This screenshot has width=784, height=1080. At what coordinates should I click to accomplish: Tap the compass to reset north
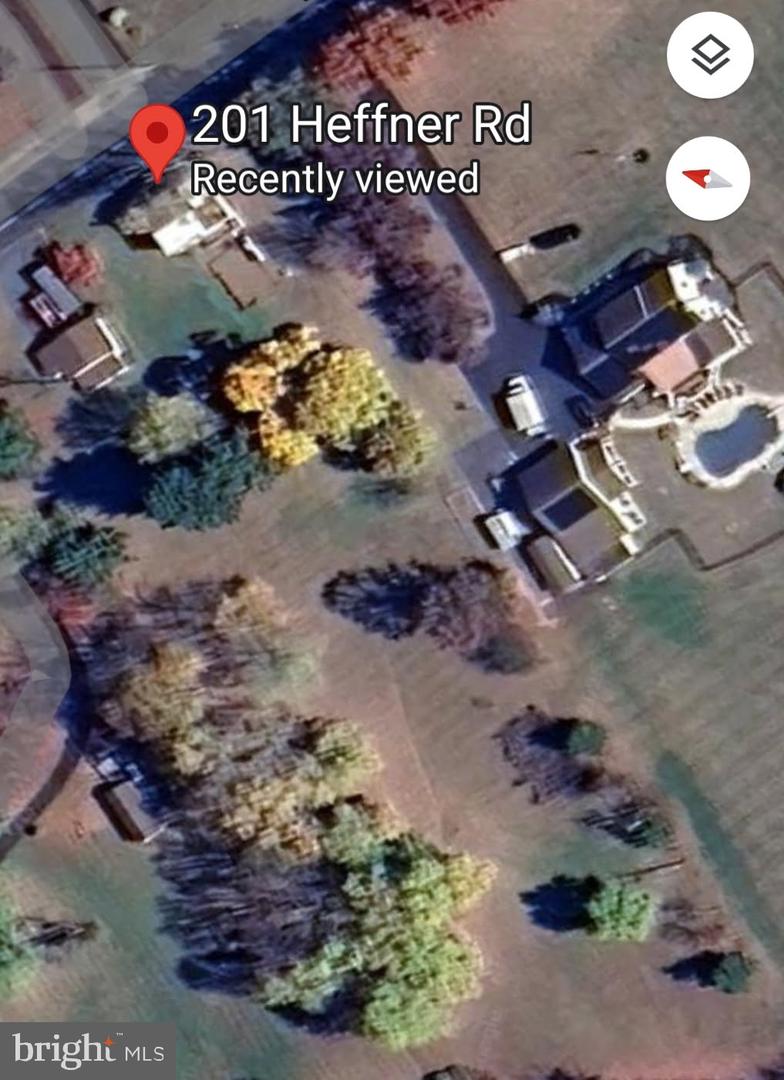708,179
